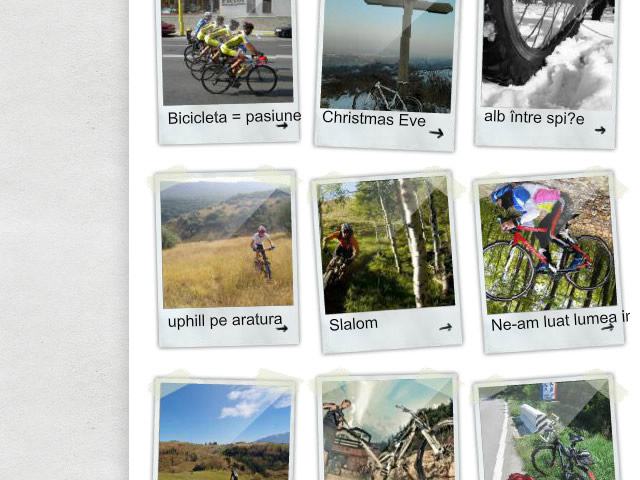View the blue sky hillside photo card
Screen dimensions: 640x480
225,428
